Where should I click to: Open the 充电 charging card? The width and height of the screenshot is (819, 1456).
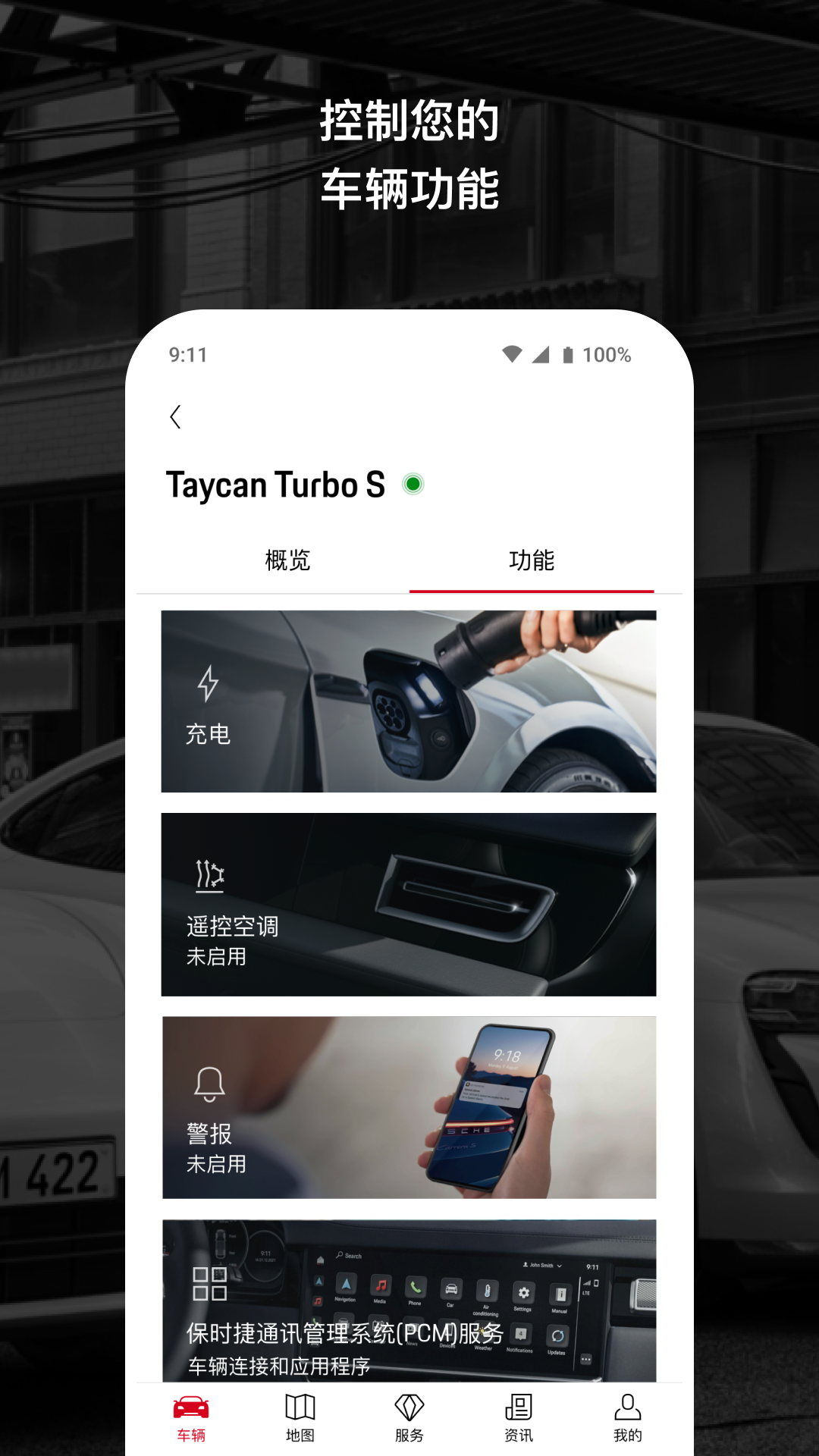409,700
